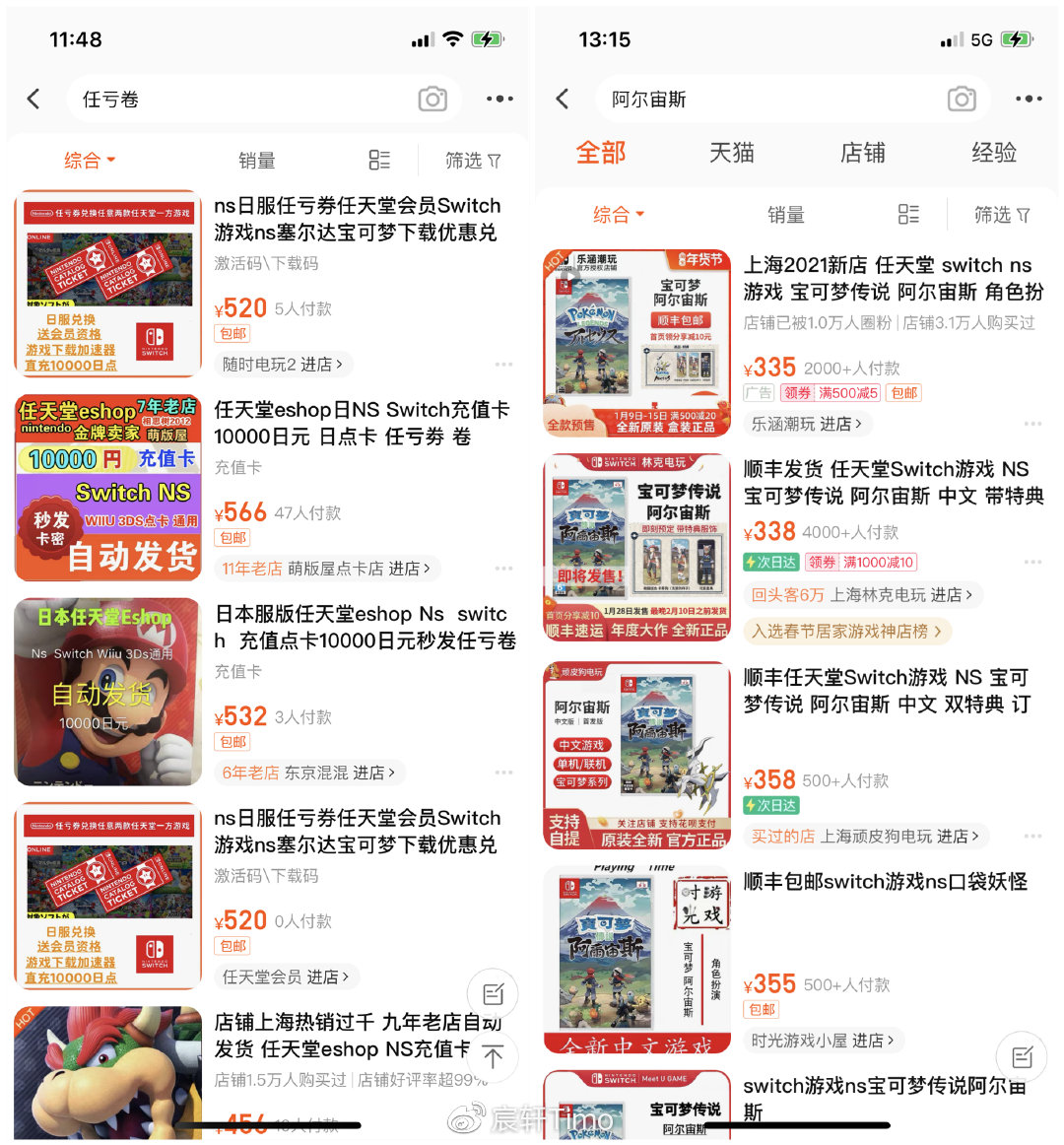Image resolution: width=1064 pixels, height=1145 pixels.
Task: Click the back arrow on the left screen
Action: pyautogui.click(x=33, y=99)
